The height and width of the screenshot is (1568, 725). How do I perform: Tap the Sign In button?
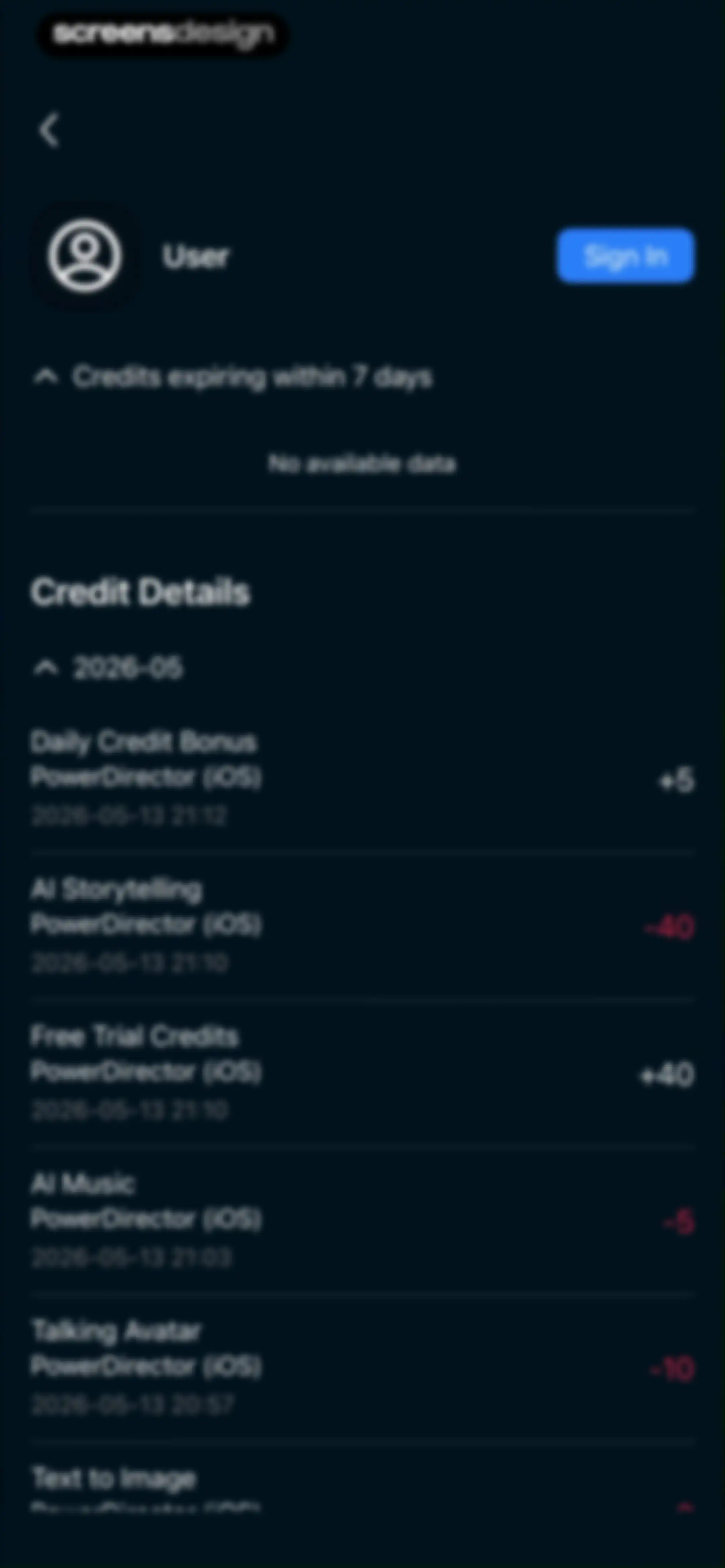[625, 256]
